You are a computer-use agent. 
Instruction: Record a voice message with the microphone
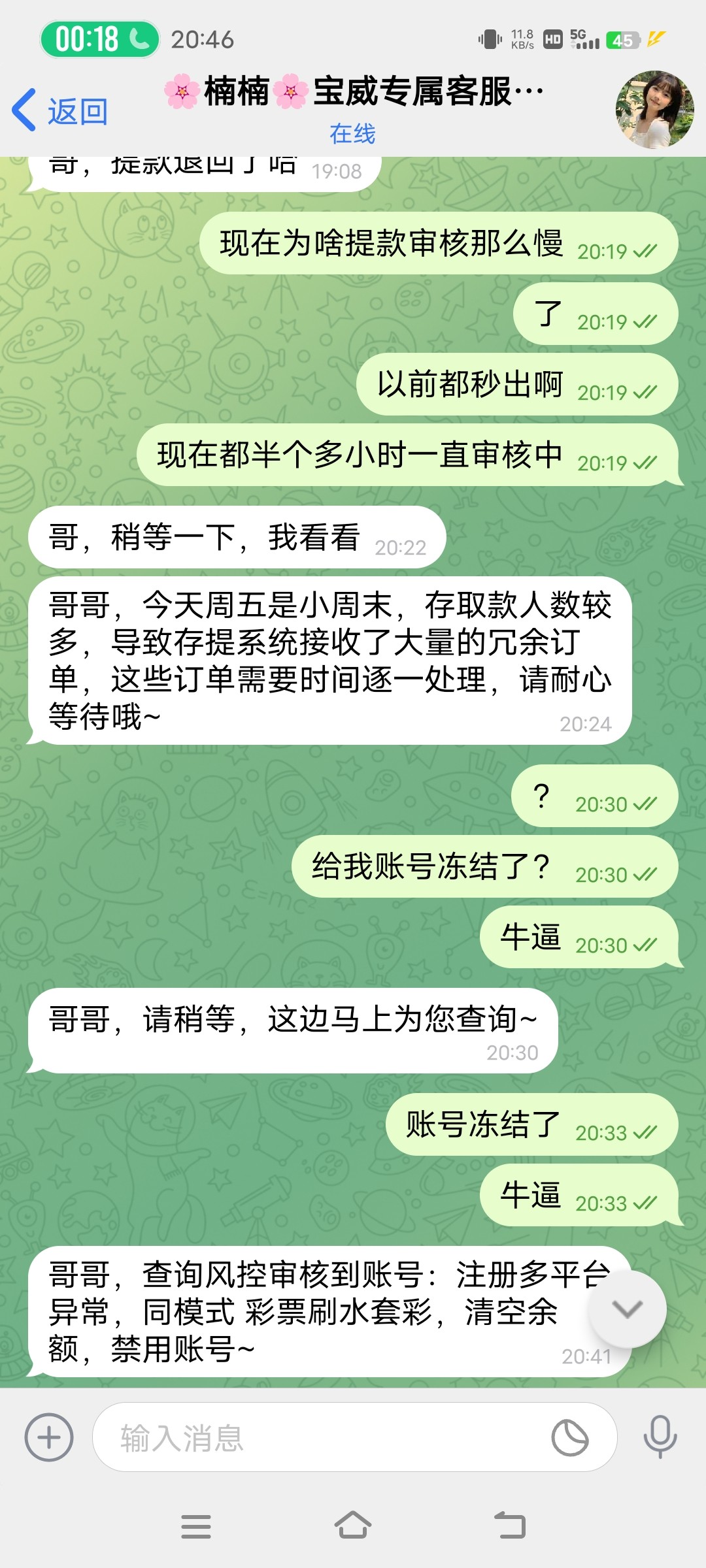(660, 1436)
